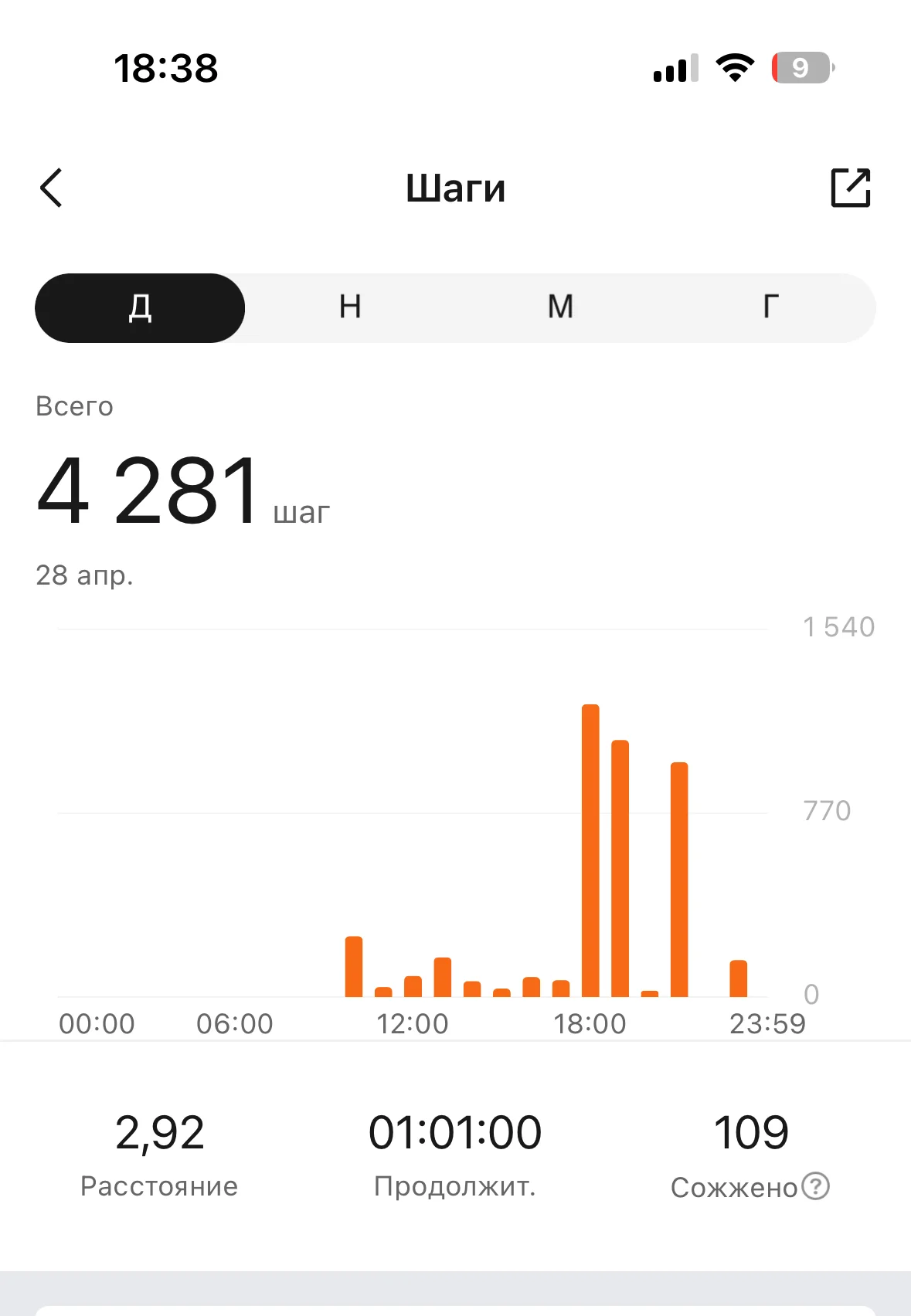This screenshot has width=911, height=1316.
Task: Select the Д day view
Action: (x=140, y=307)
